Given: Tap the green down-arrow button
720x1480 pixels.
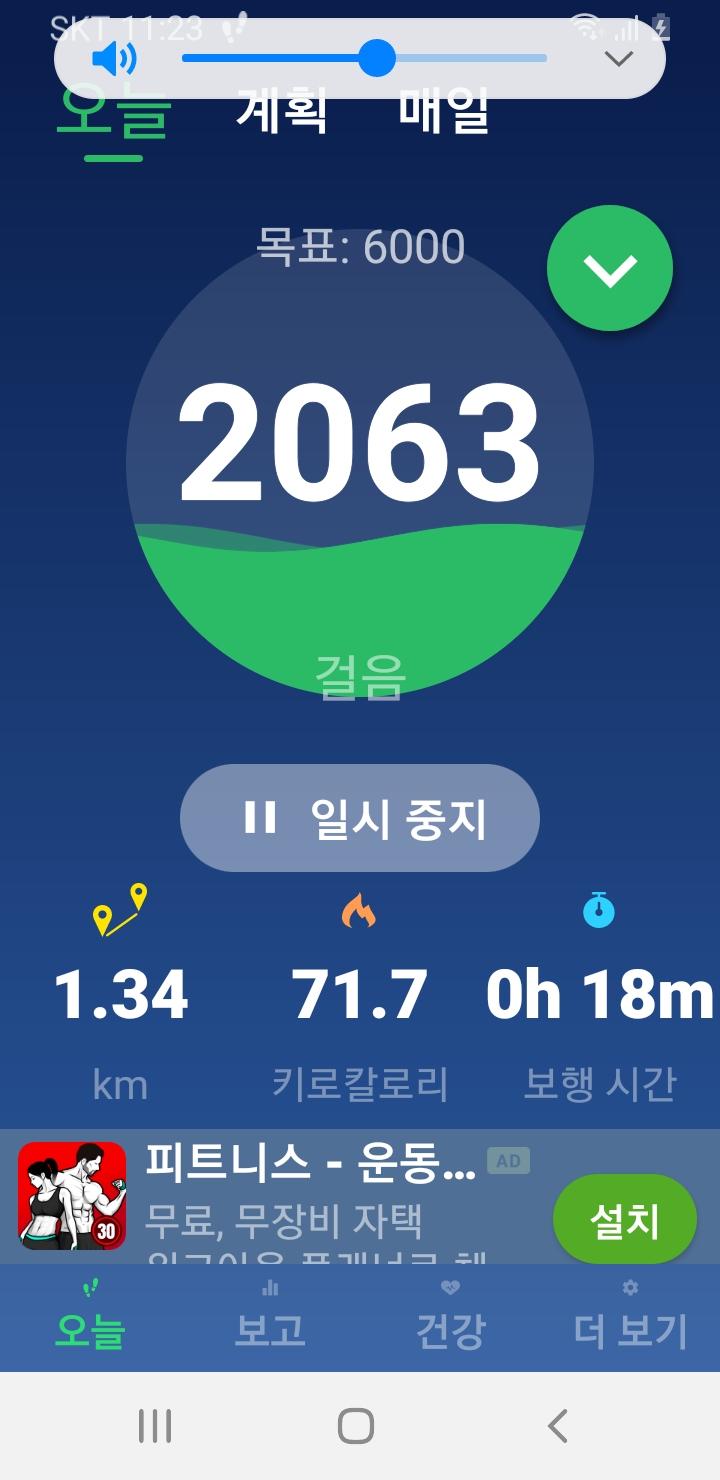Looking at the screenshot, I should point(610,268).
